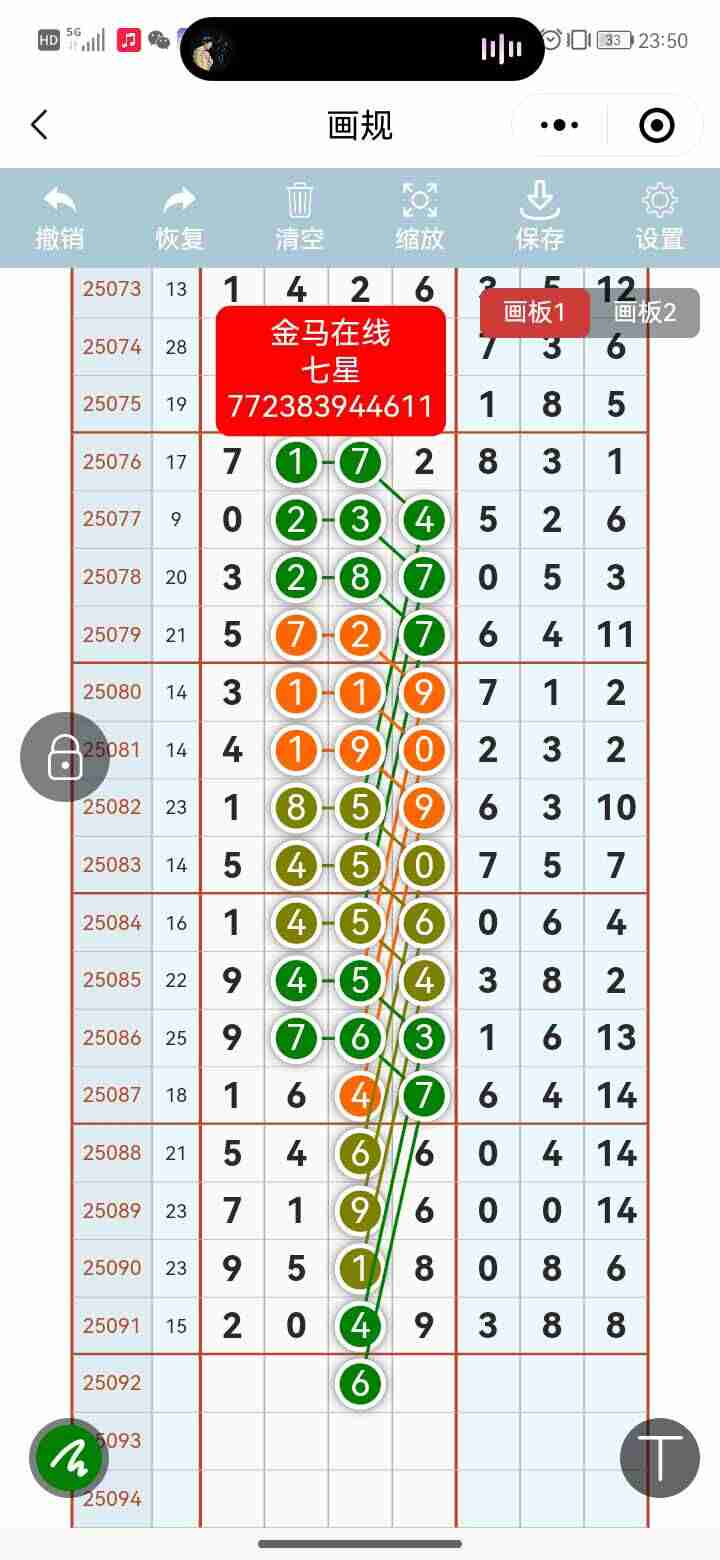Screen dimensions: 720x1560
Task: Undo the last drawing with 撤销
Action: click(60, 217)
